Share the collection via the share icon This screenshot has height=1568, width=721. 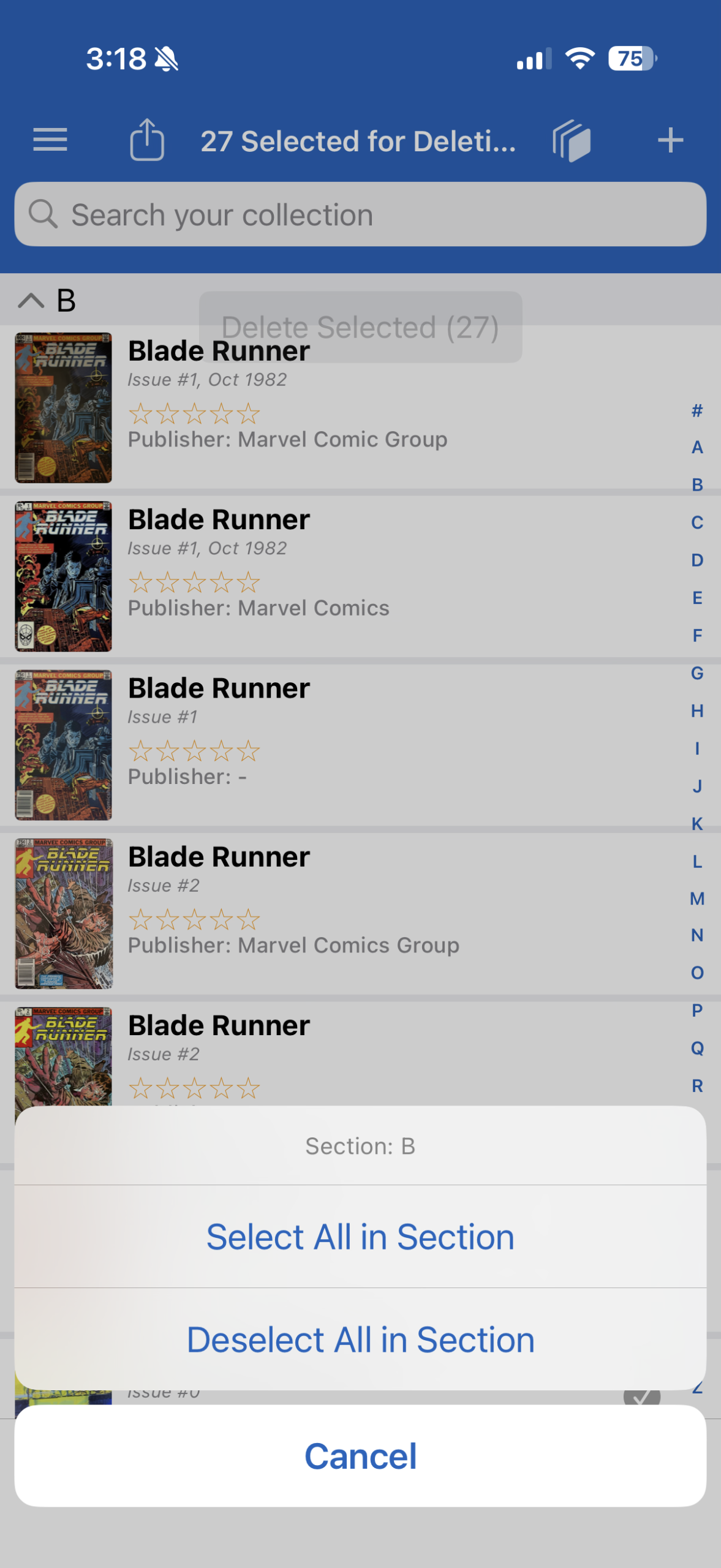point(147,140)
